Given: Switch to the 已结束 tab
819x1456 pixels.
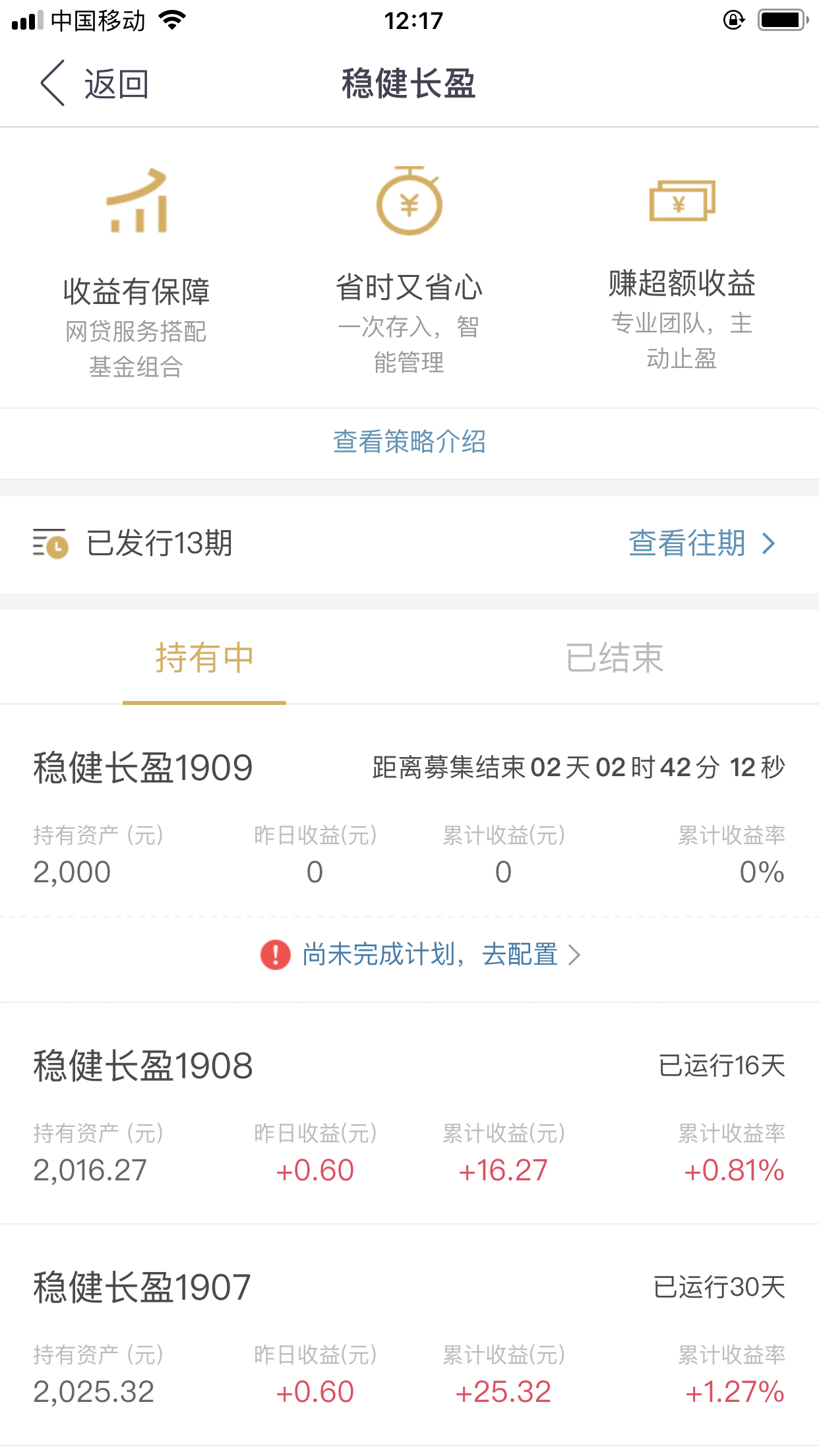Looking at the screenshot, I should click(x=614, y=657).
